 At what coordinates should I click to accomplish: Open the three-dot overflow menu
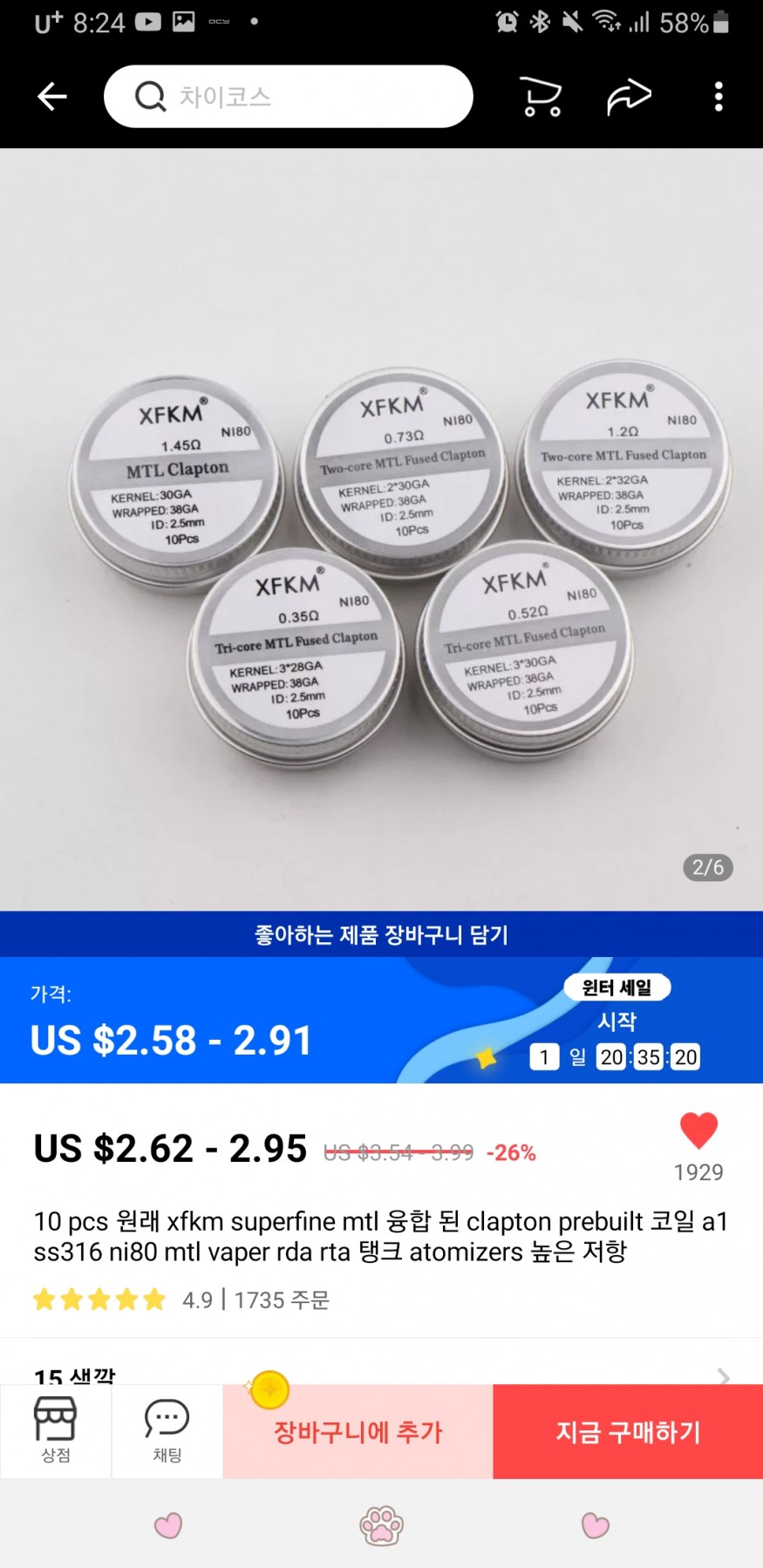719,96
